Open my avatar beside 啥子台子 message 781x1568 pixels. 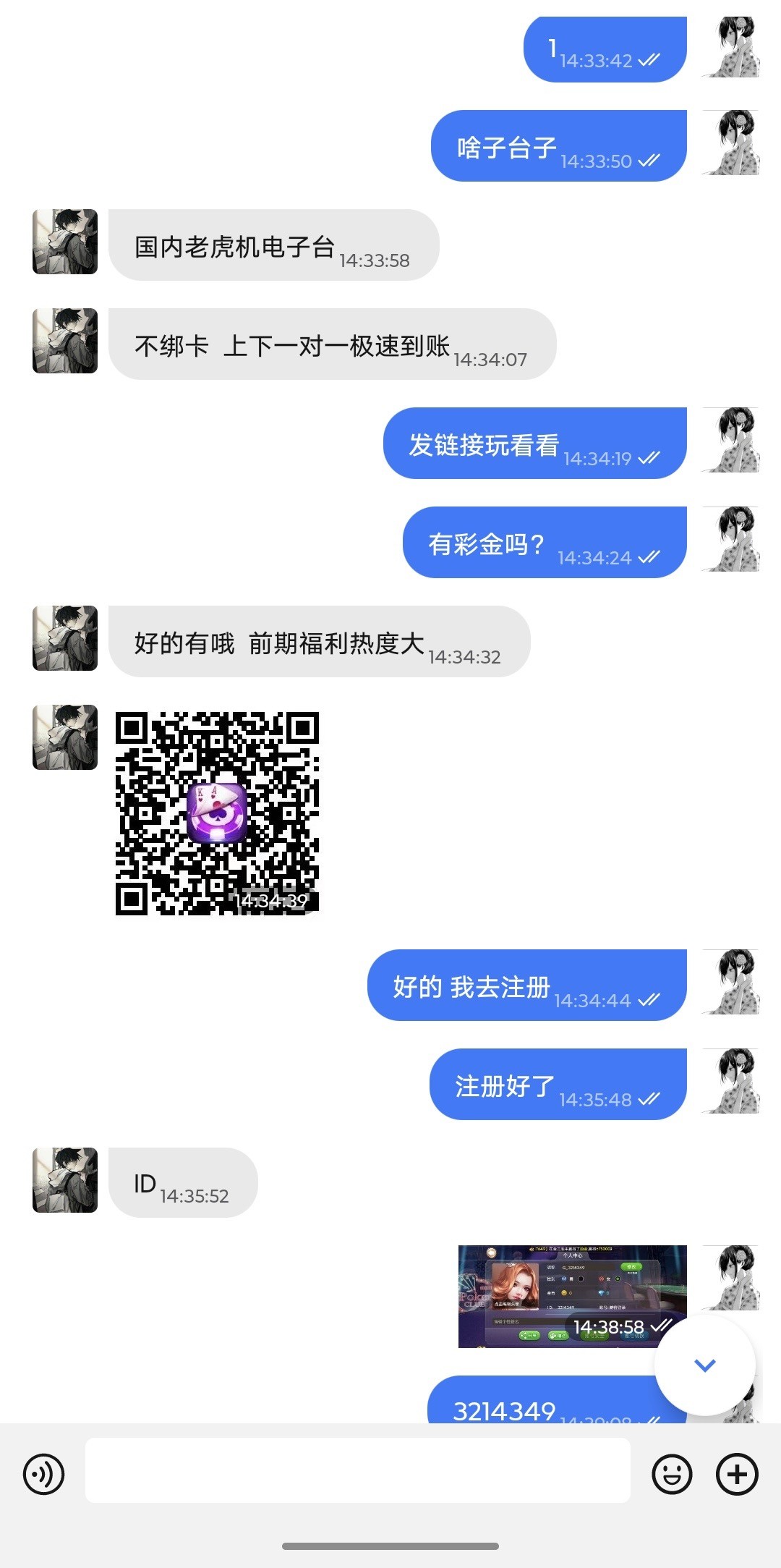coord(732,143)
